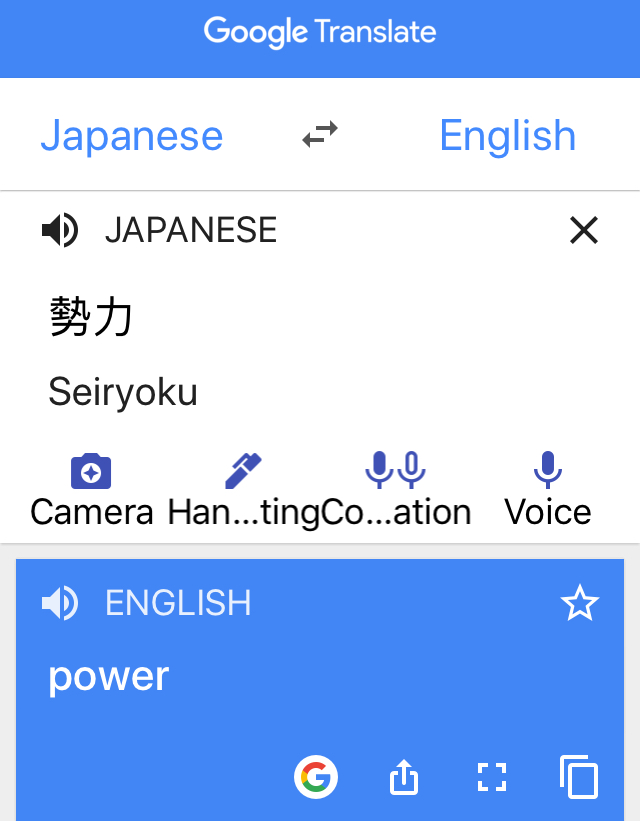The width and height of the screenshot is (640, 821).
Task: Select Japanese as source language
Action: [131, 135]
